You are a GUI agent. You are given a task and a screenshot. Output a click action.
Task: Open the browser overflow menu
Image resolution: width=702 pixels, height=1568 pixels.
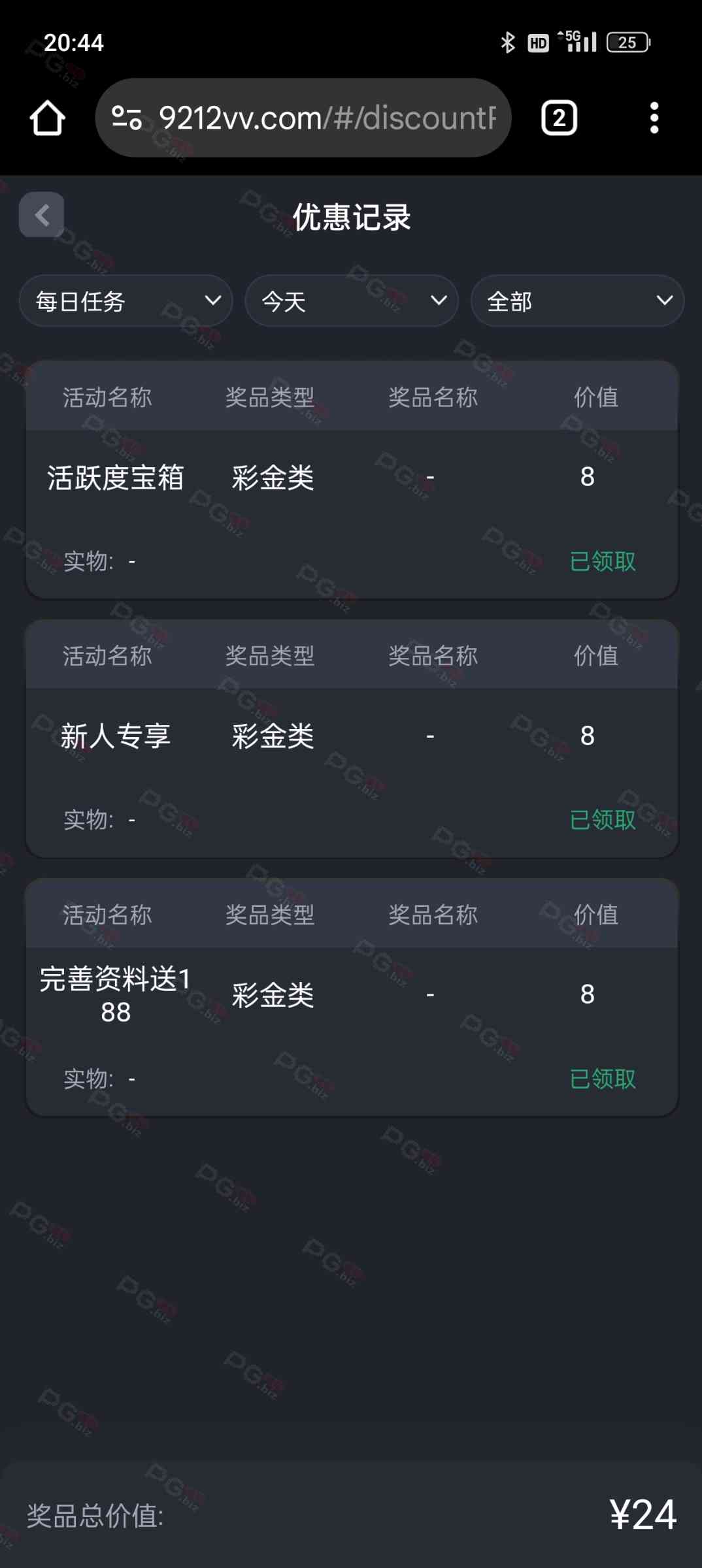coord(654,118)
